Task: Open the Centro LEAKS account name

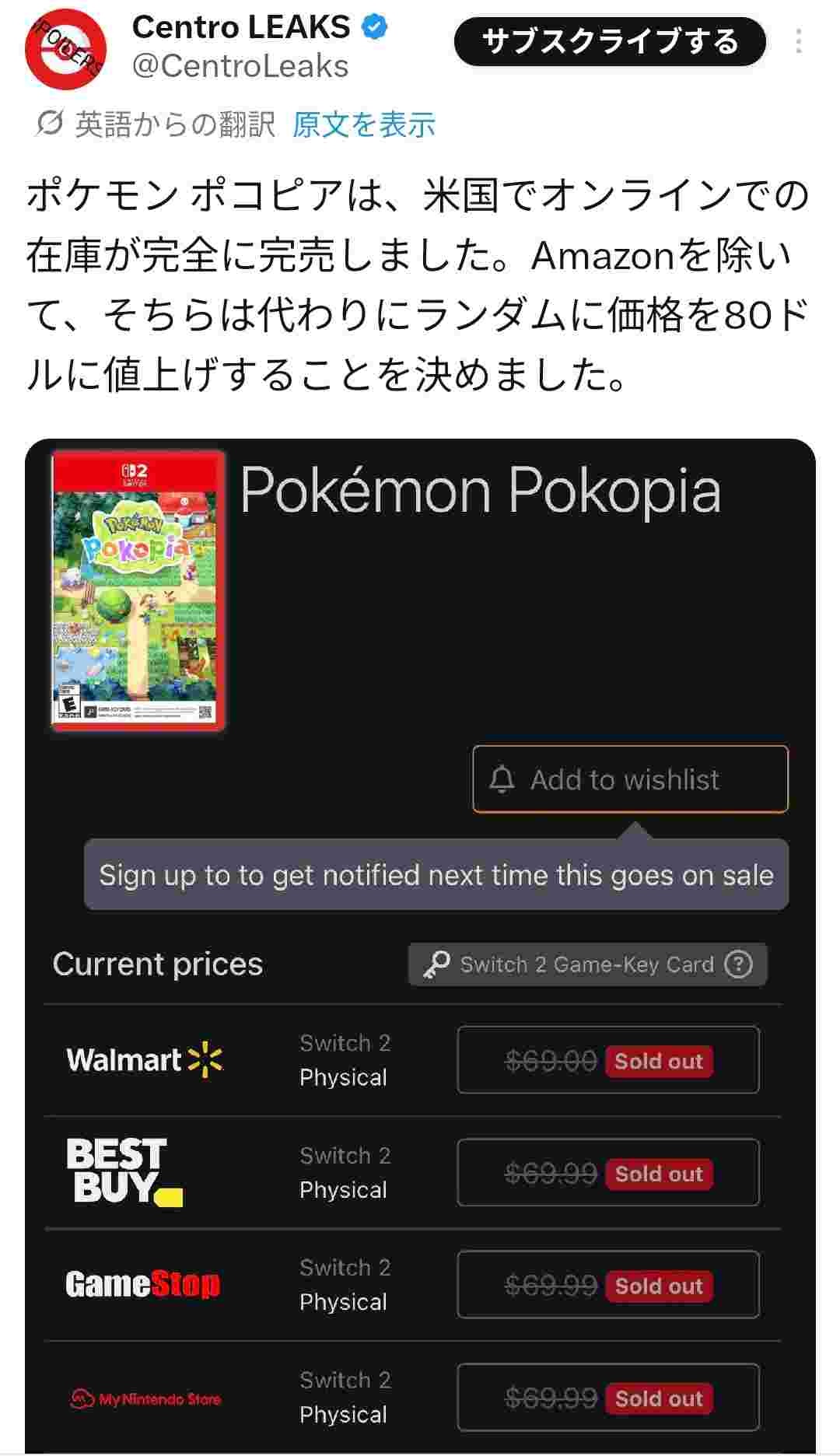Action: 241,28
